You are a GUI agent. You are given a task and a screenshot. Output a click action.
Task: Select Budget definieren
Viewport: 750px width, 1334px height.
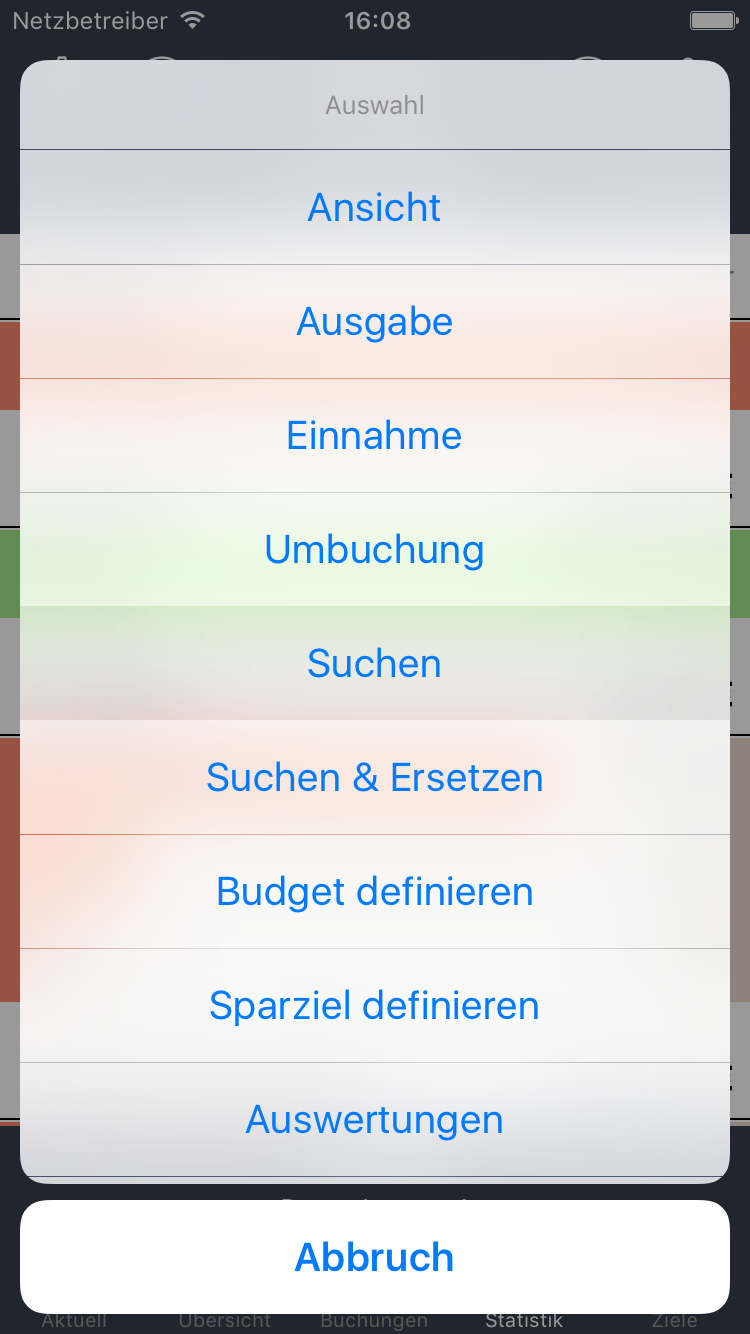375,891
